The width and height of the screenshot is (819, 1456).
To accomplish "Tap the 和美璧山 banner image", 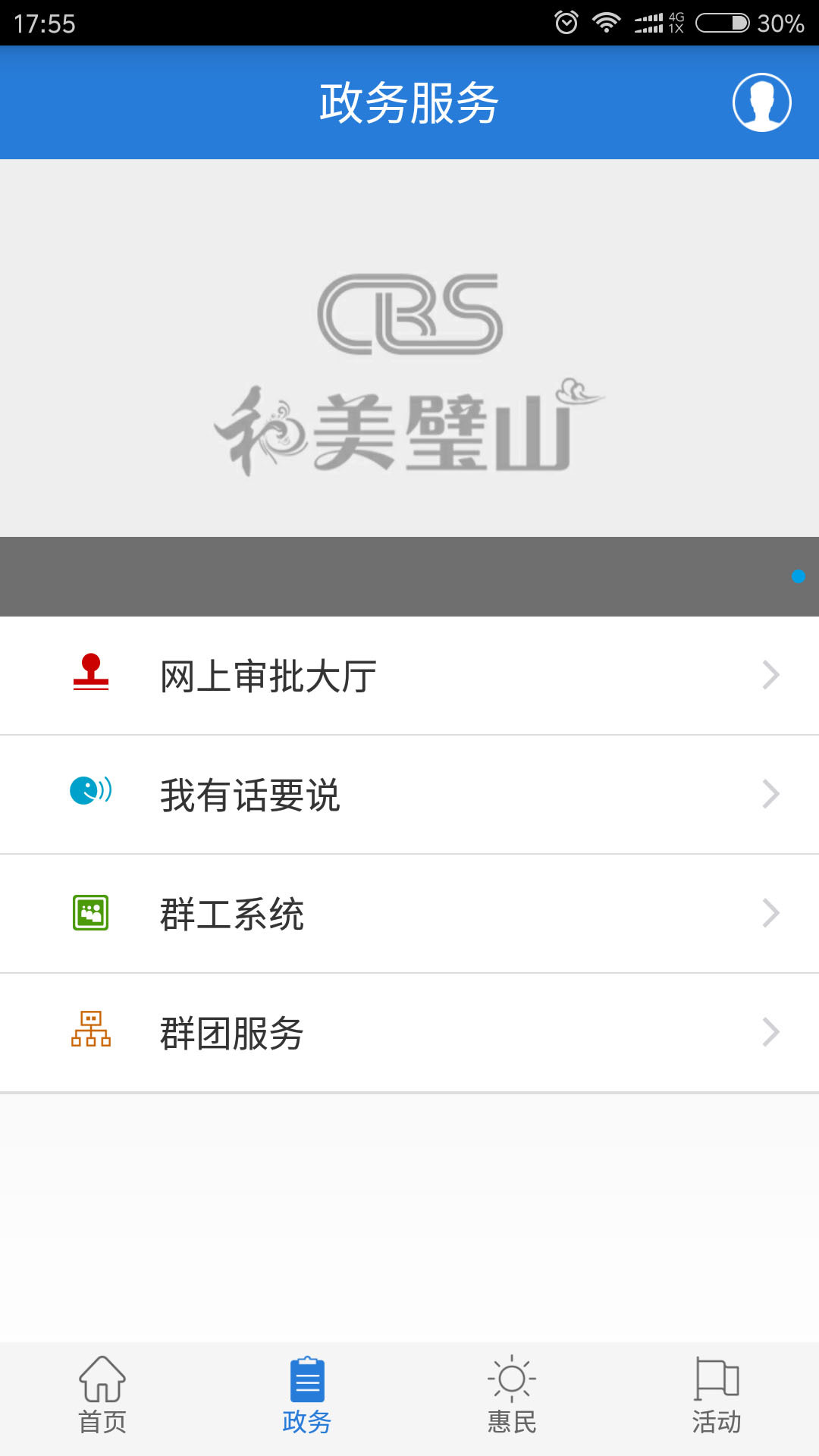I will (409, 372).
